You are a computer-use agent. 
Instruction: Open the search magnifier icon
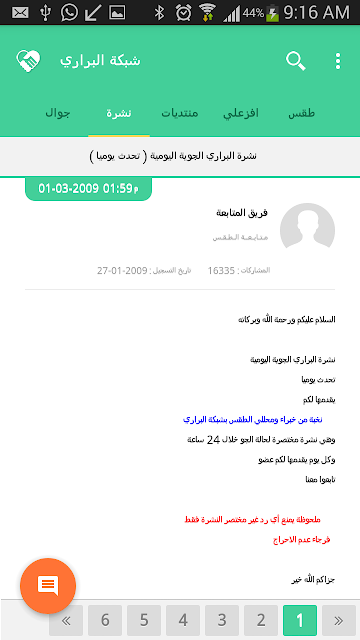pos(296,61)
